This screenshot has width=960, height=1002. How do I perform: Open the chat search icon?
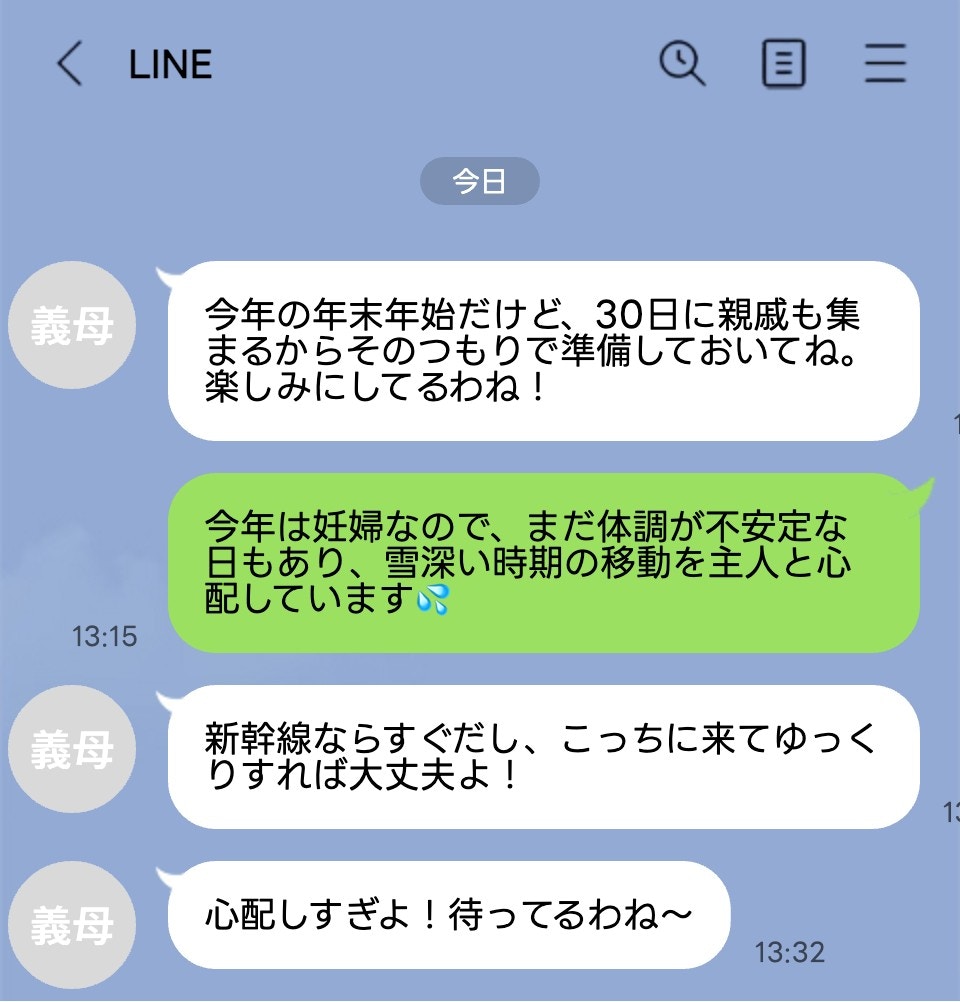(682, 65)
